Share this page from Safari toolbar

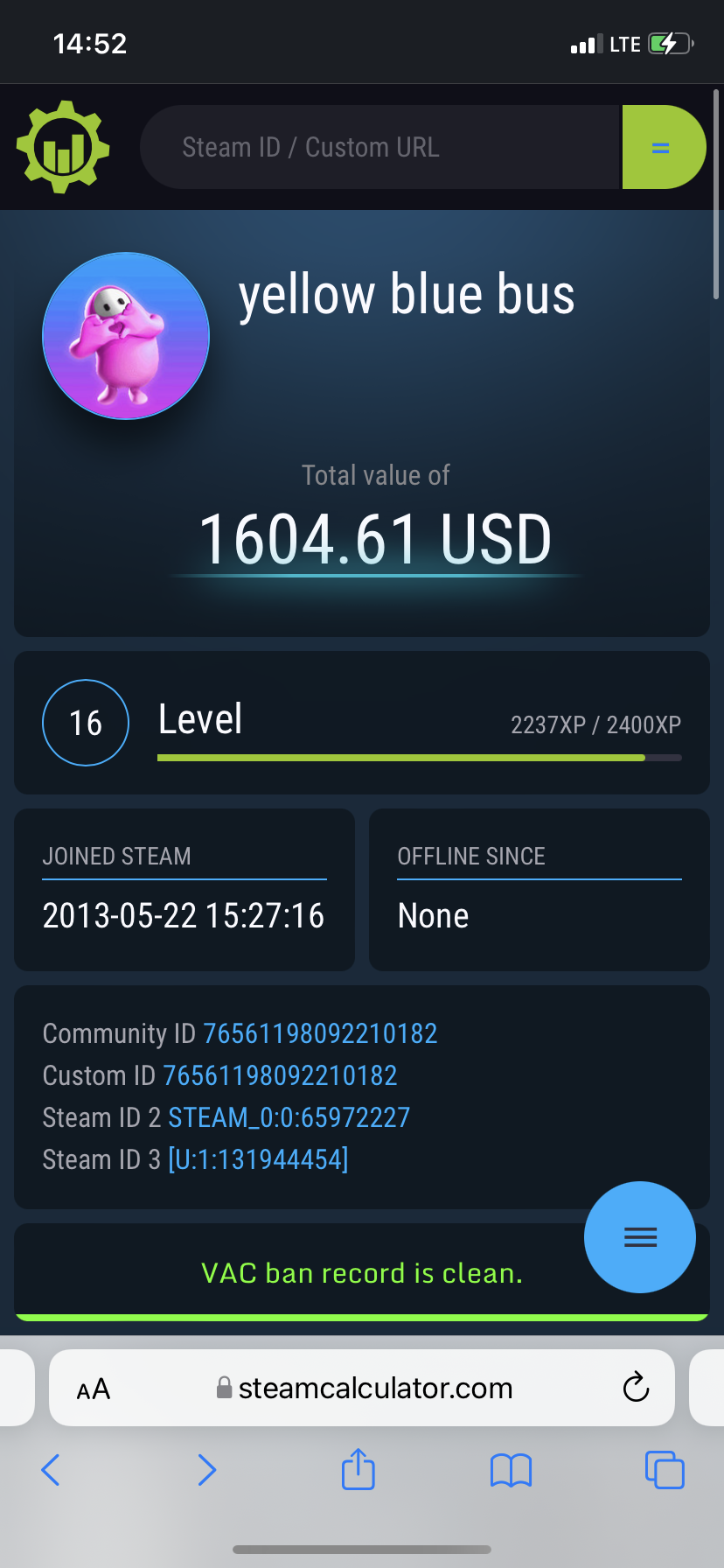359,1468
